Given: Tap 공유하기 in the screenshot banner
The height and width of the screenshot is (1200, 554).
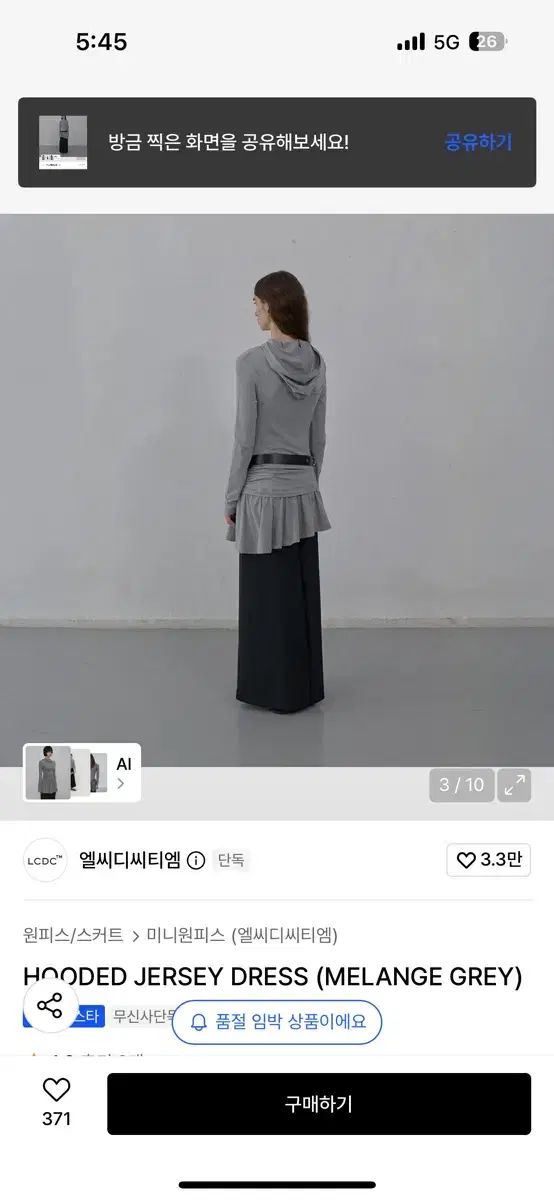Looking at the screenshot, I should [x=478, y=142].
